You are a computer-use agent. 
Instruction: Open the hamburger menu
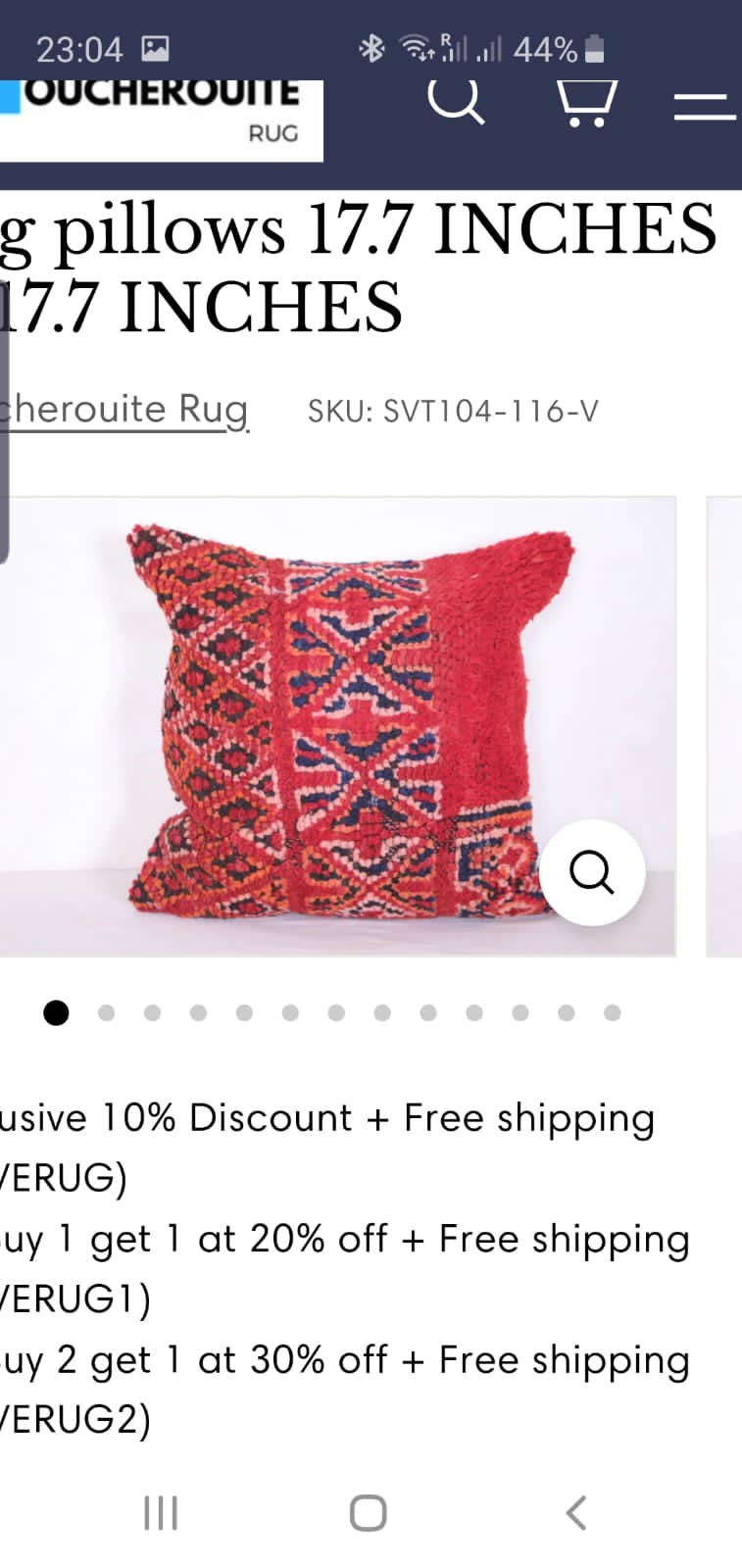704,106
